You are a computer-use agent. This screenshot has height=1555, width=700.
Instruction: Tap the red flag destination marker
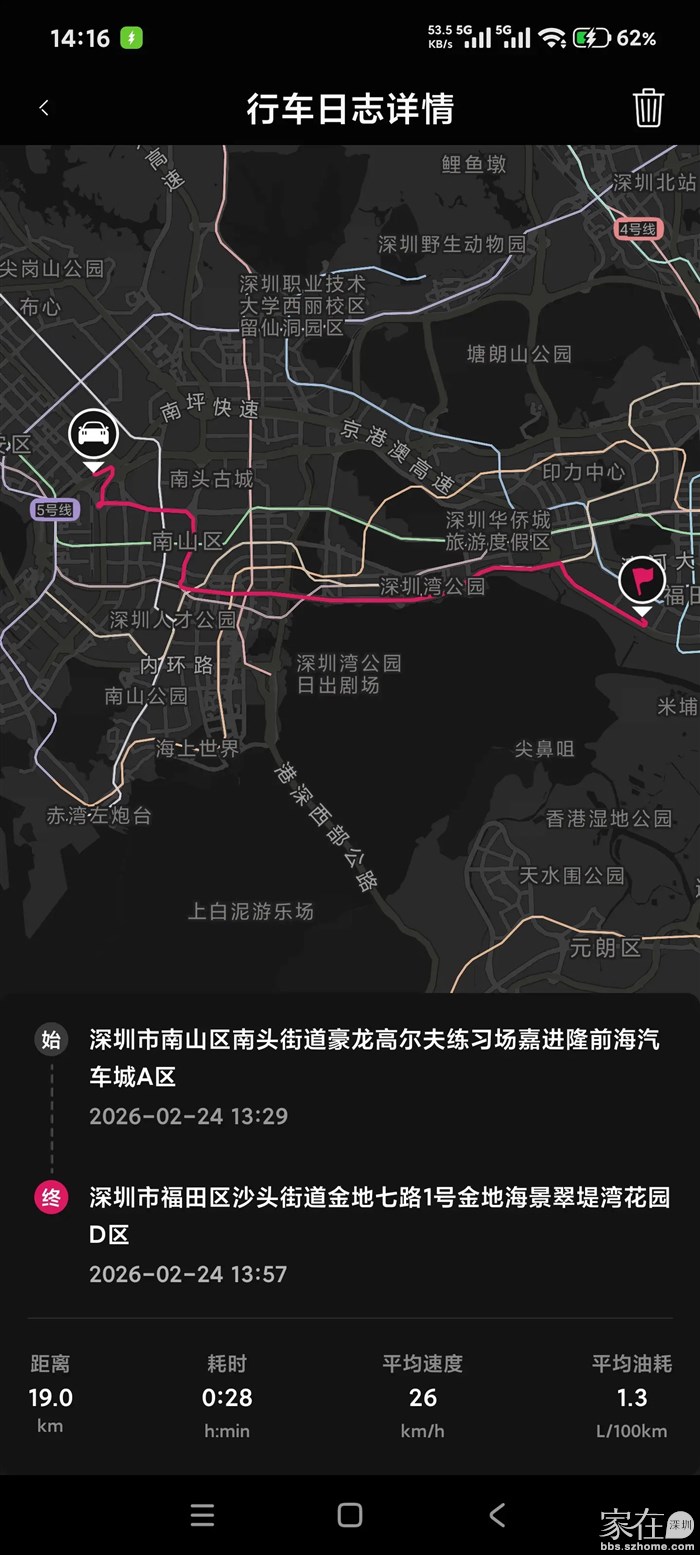[641, 581]
